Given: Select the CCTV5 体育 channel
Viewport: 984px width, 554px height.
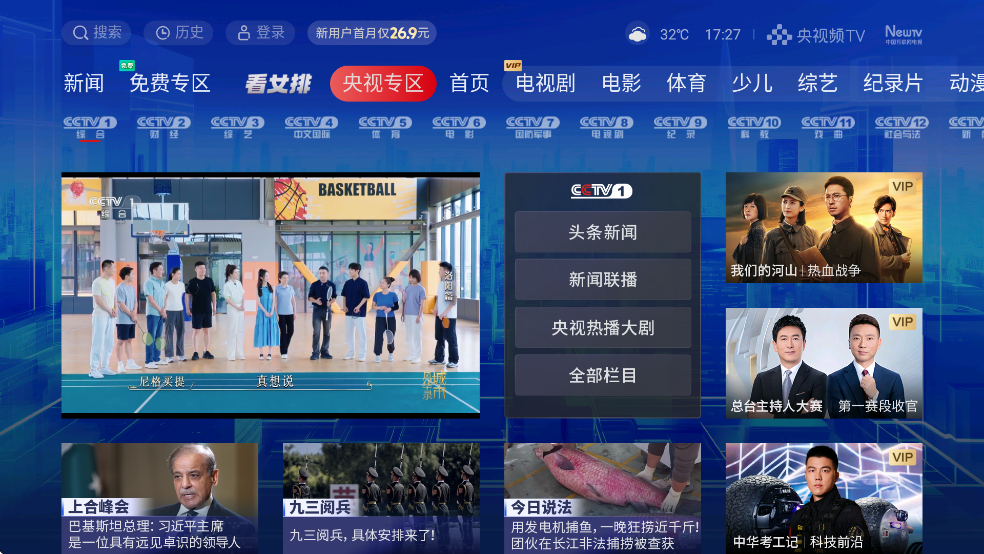Looking at the screenshot, I should [385, 126].
